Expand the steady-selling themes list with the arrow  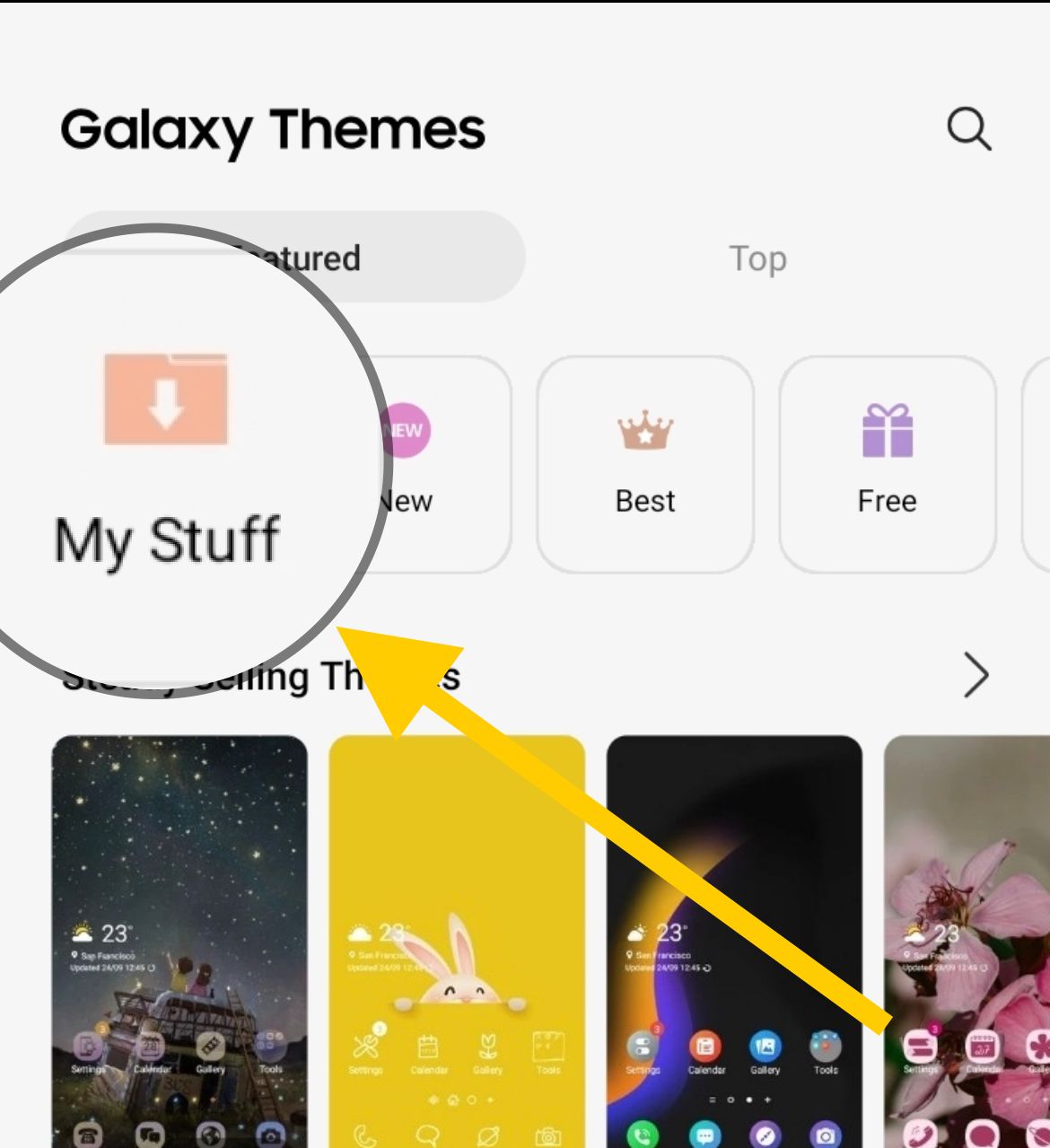pos(976,675)
